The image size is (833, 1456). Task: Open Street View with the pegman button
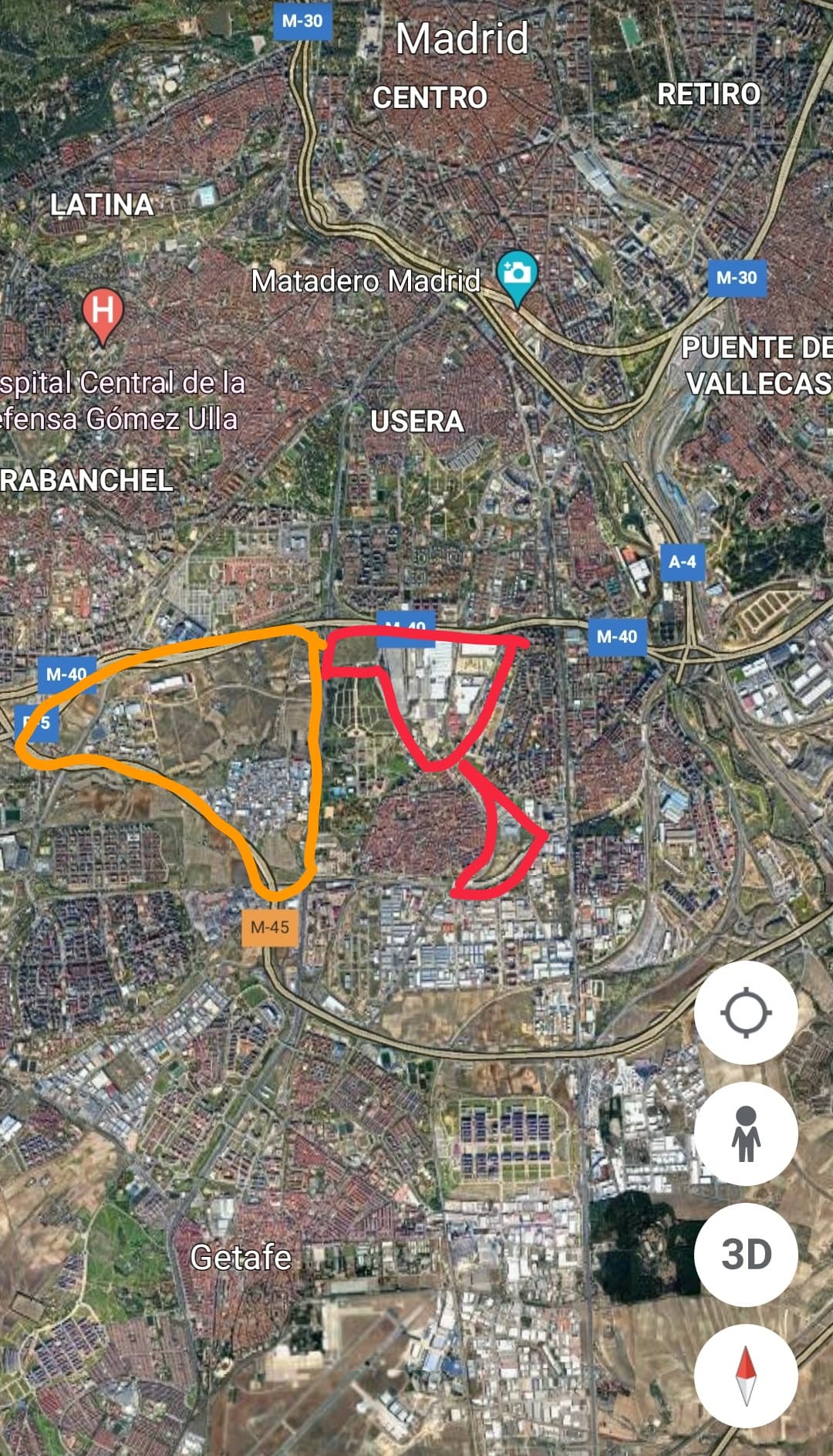point(746,1133)
